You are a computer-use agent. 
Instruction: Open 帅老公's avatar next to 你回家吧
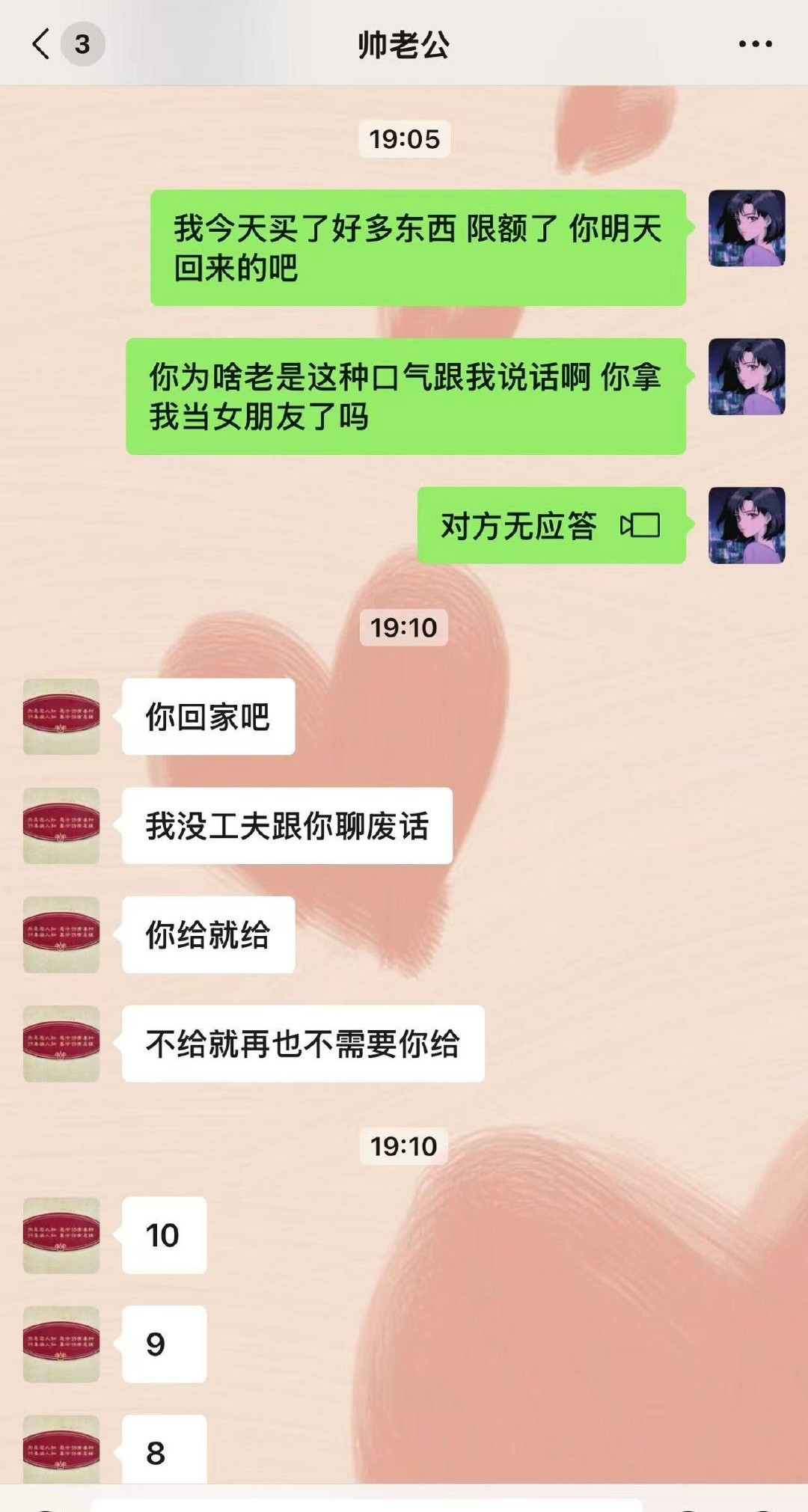pos(61,717)
